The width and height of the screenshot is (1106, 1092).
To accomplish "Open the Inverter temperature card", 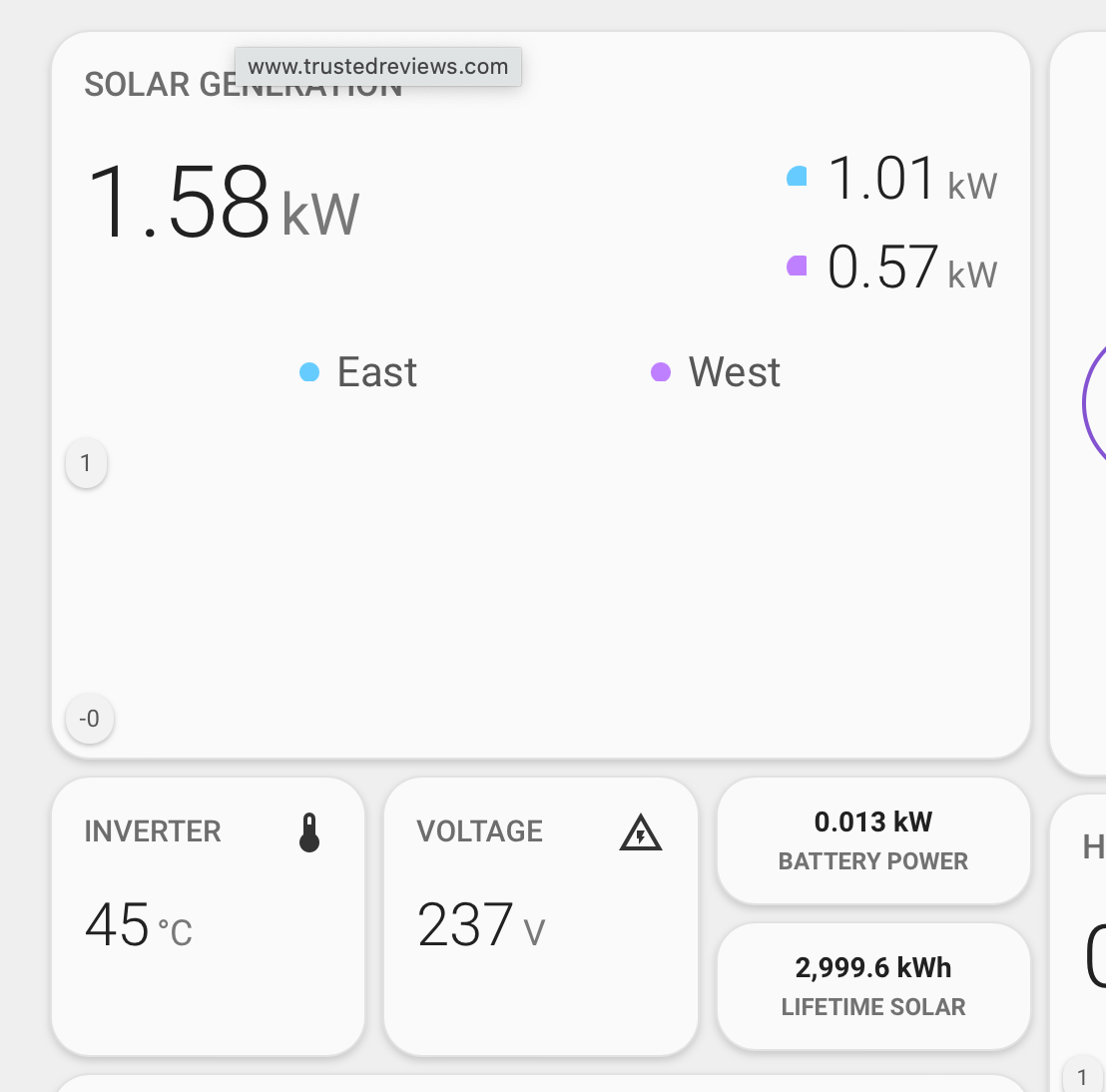I will coord(208,916).
